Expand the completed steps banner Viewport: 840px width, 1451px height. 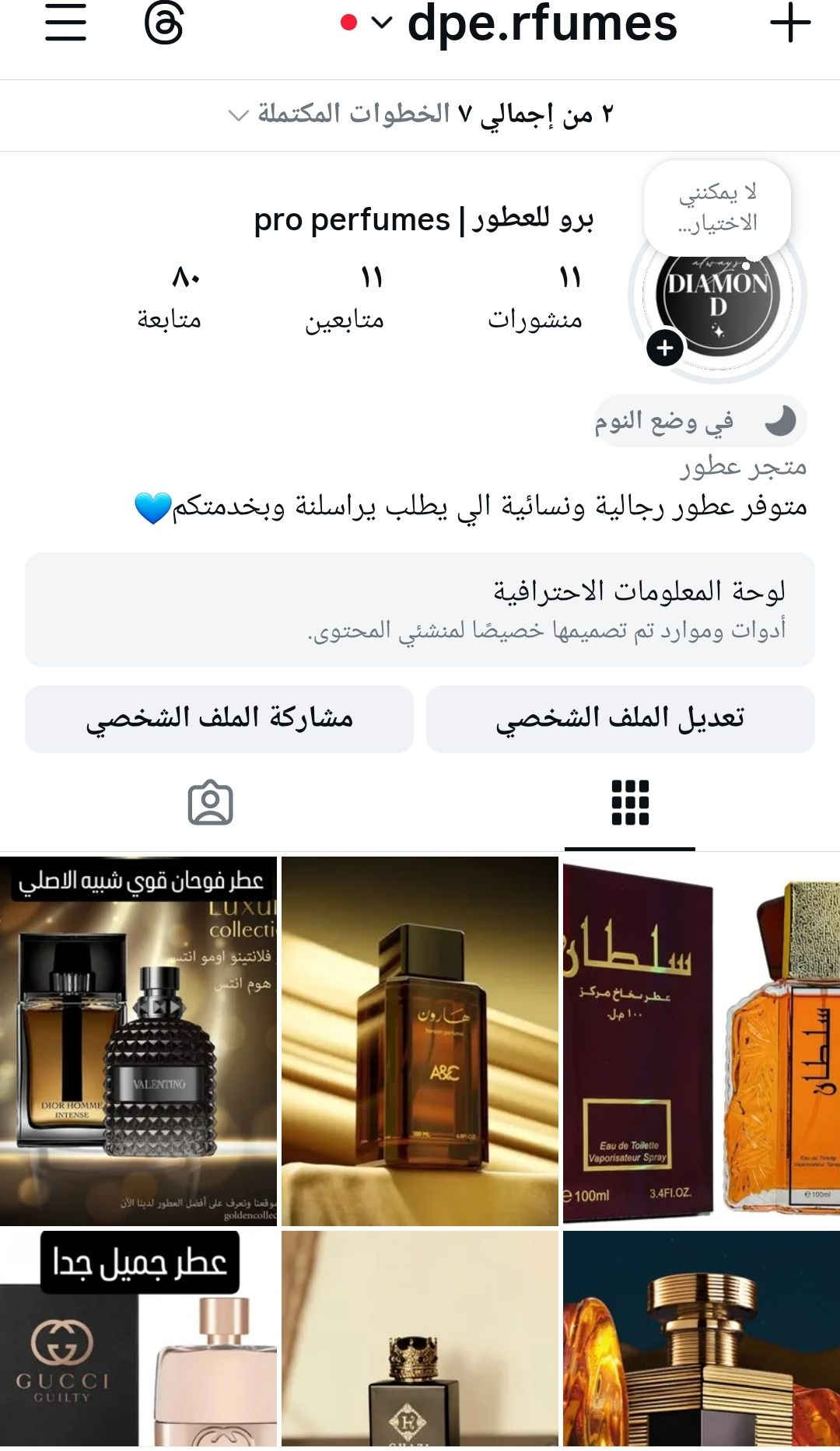[x=420, y=114]
